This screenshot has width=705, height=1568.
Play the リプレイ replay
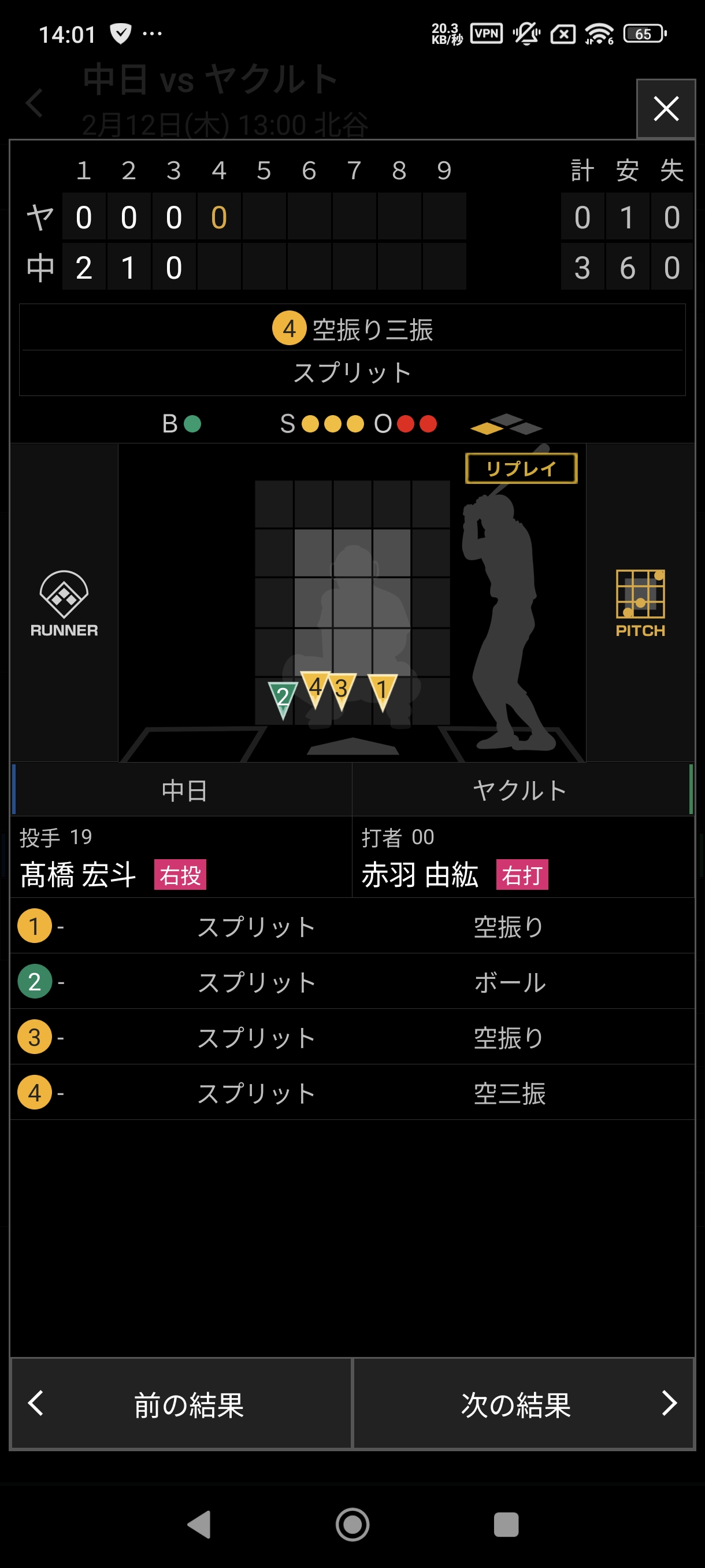pos(521,468)
